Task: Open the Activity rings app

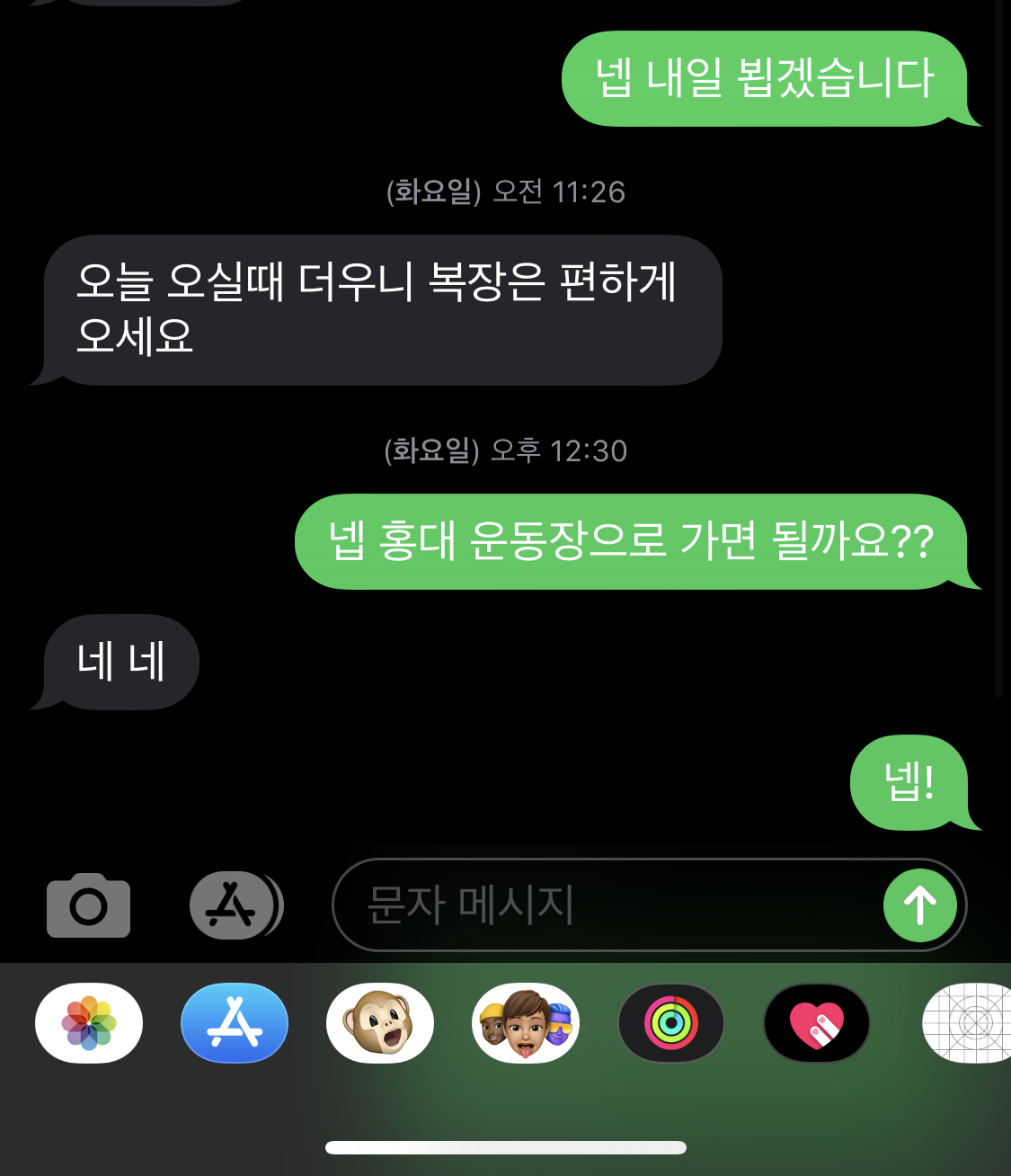Action: click(671, 1023)
